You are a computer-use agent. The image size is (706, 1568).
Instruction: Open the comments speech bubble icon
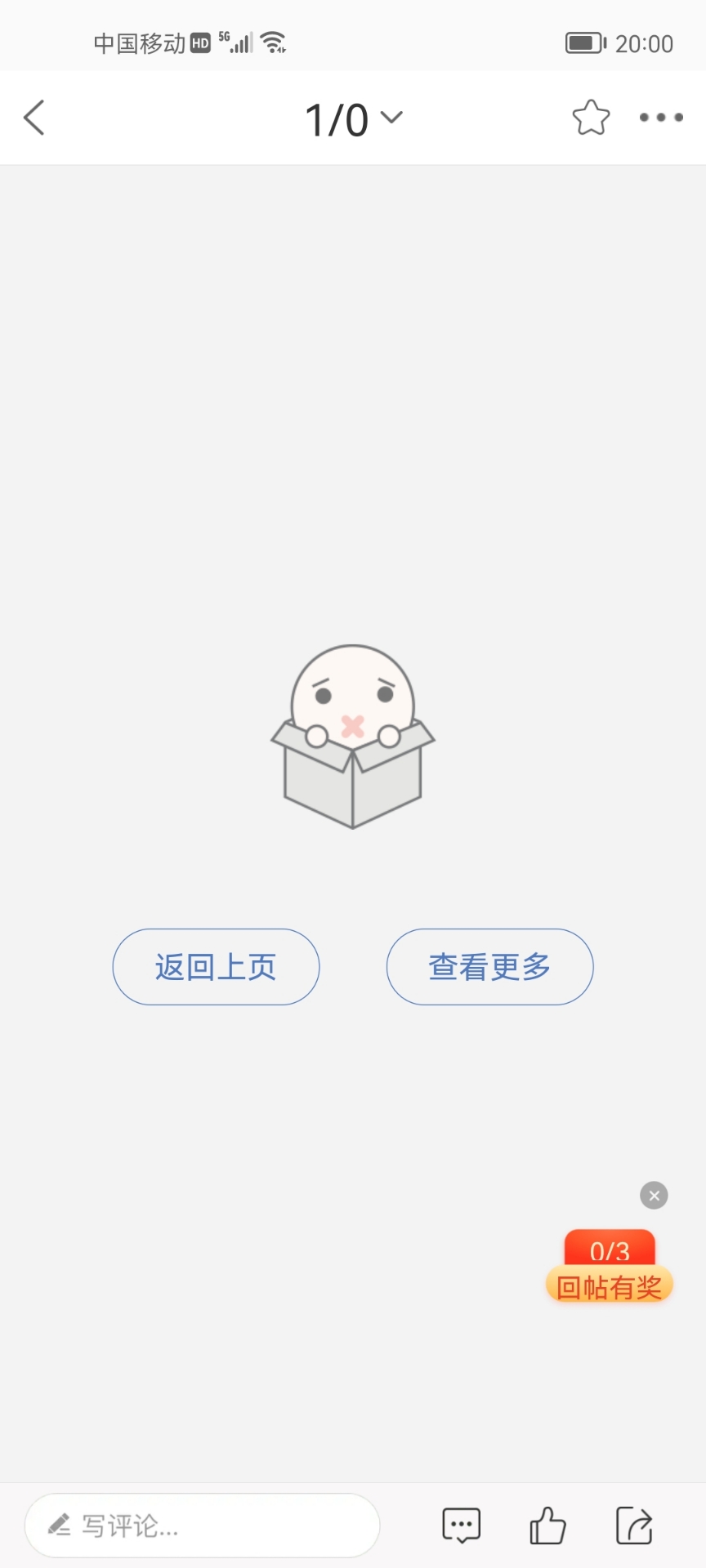pos(461,1526)
